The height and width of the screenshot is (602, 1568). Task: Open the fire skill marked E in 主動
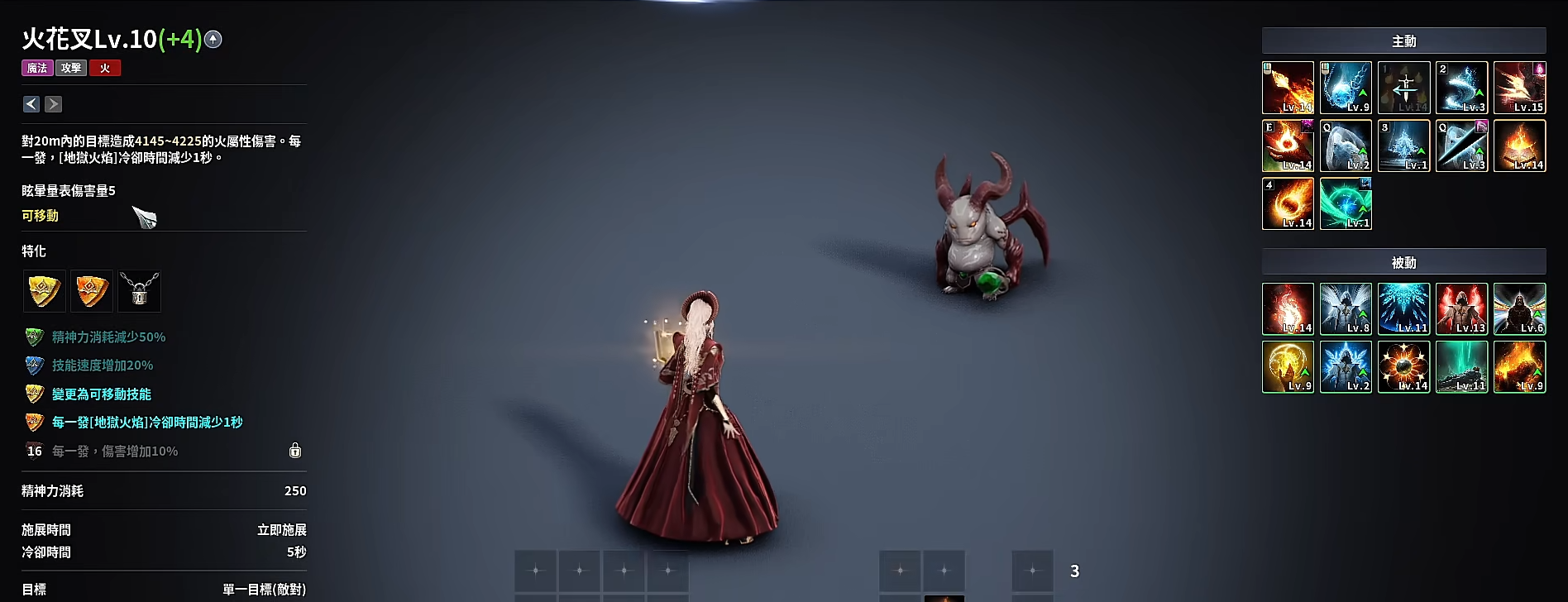pyautogui.click(x=1288, y=146)
